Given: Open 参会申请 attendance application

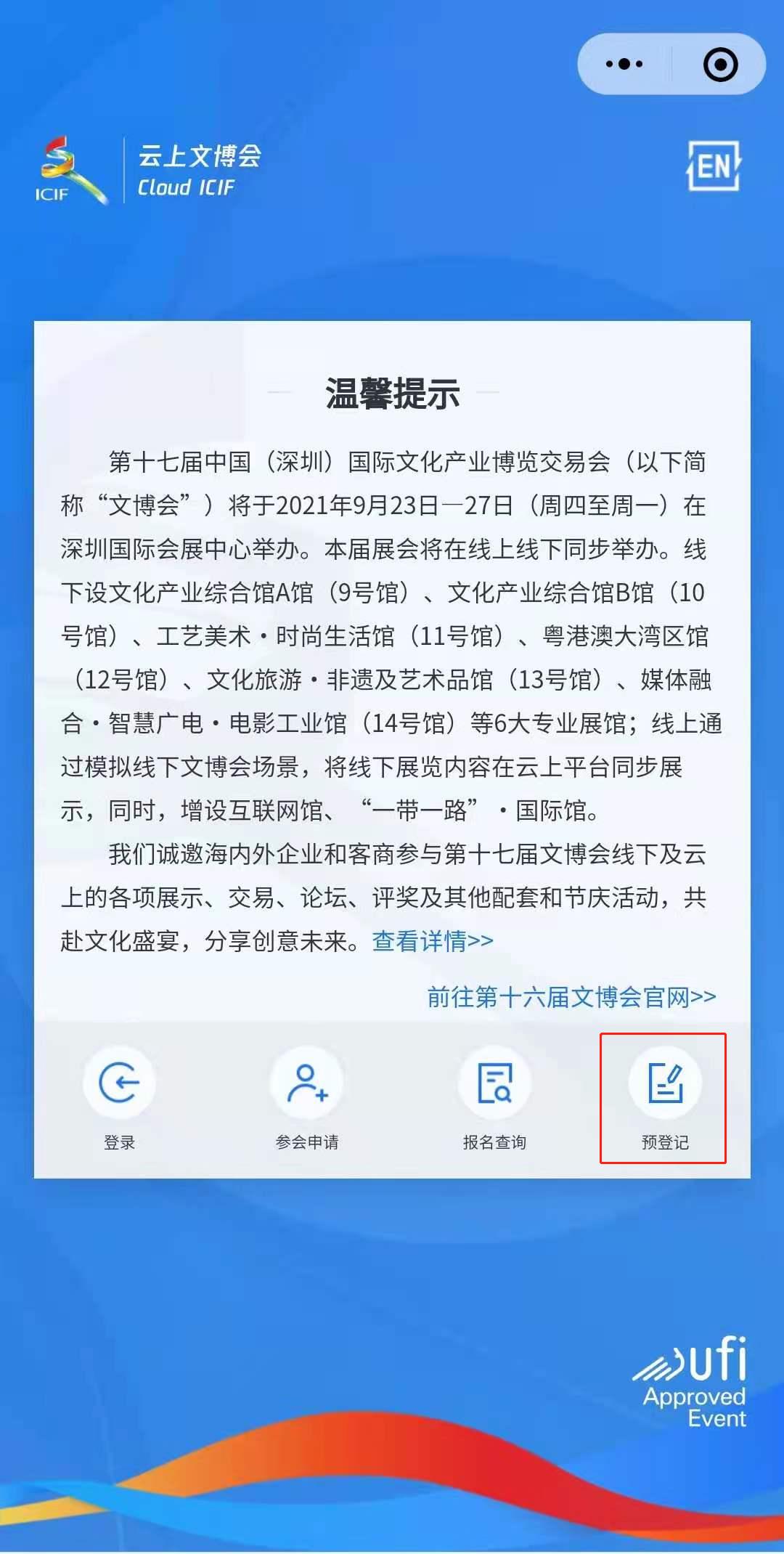Looking at the screenshot, I should (306, 1097).
